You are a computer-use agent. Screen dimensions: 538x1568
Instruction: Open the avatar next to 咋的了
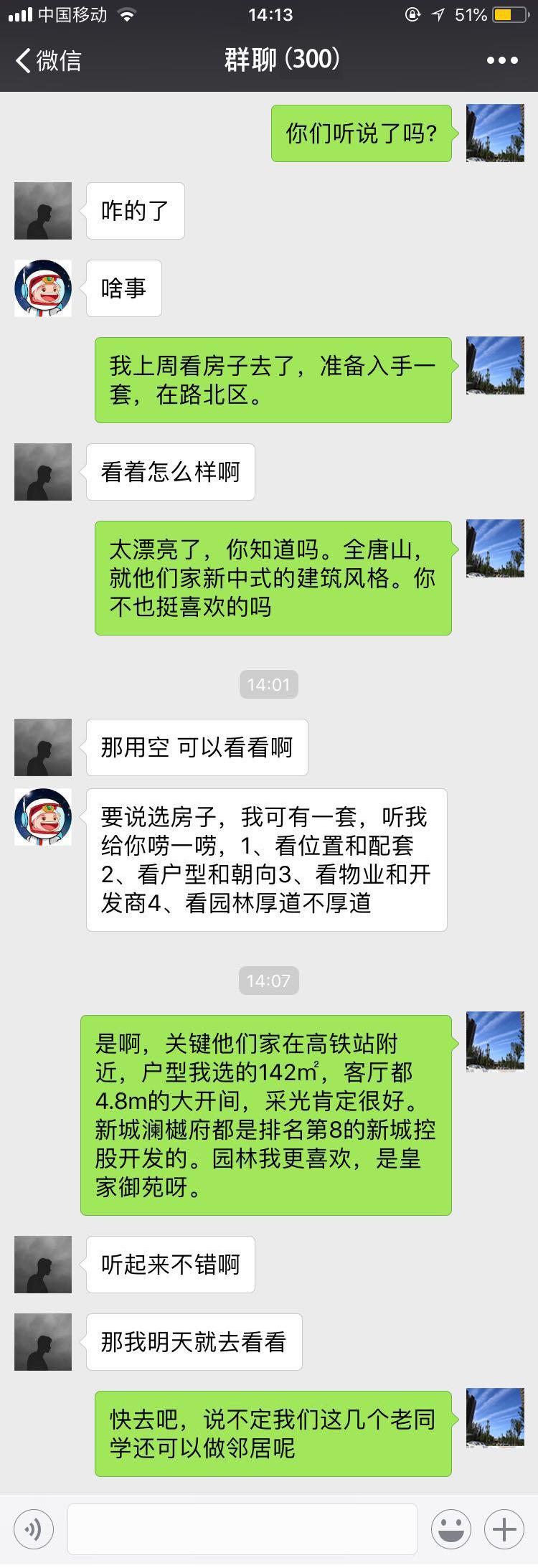tap(43, 211)
